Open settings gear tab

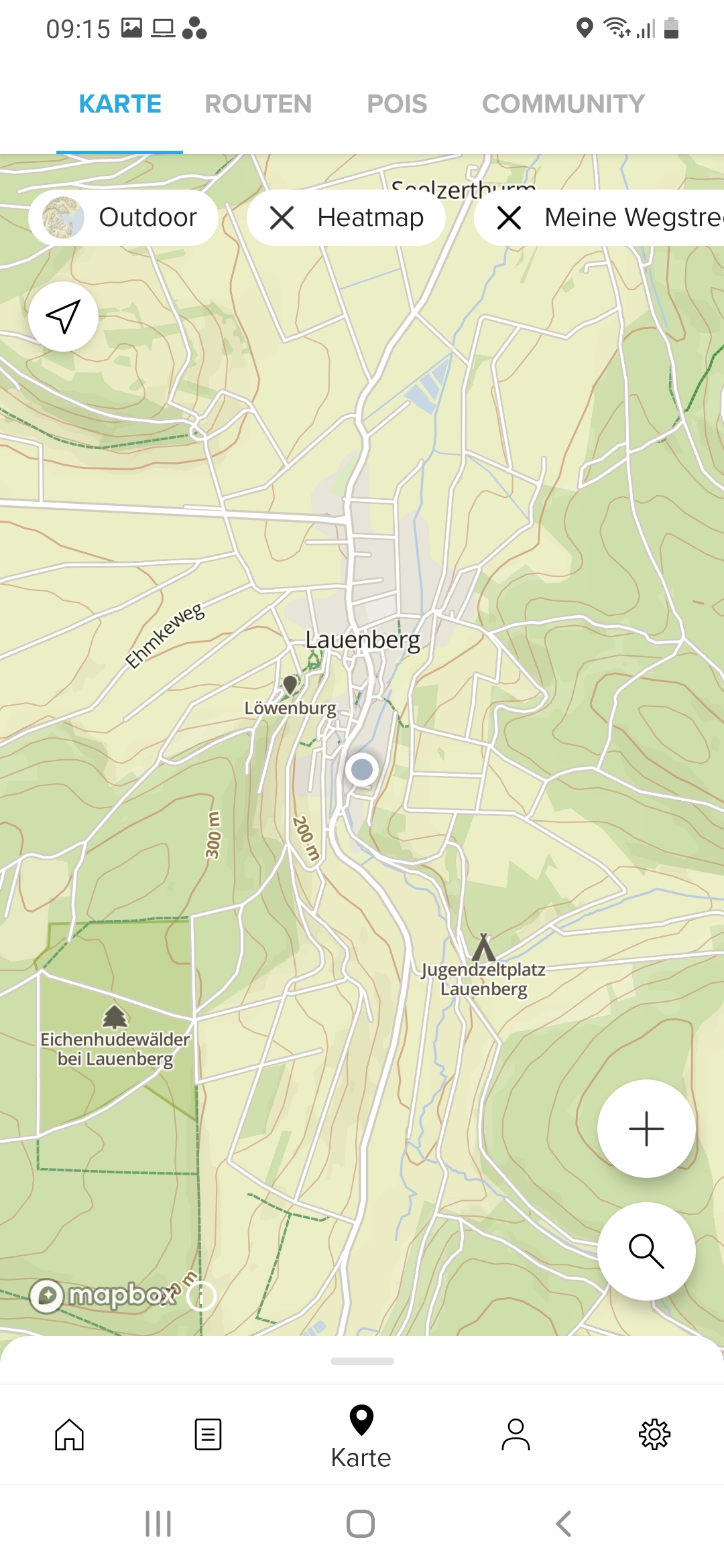(654, 1435)
